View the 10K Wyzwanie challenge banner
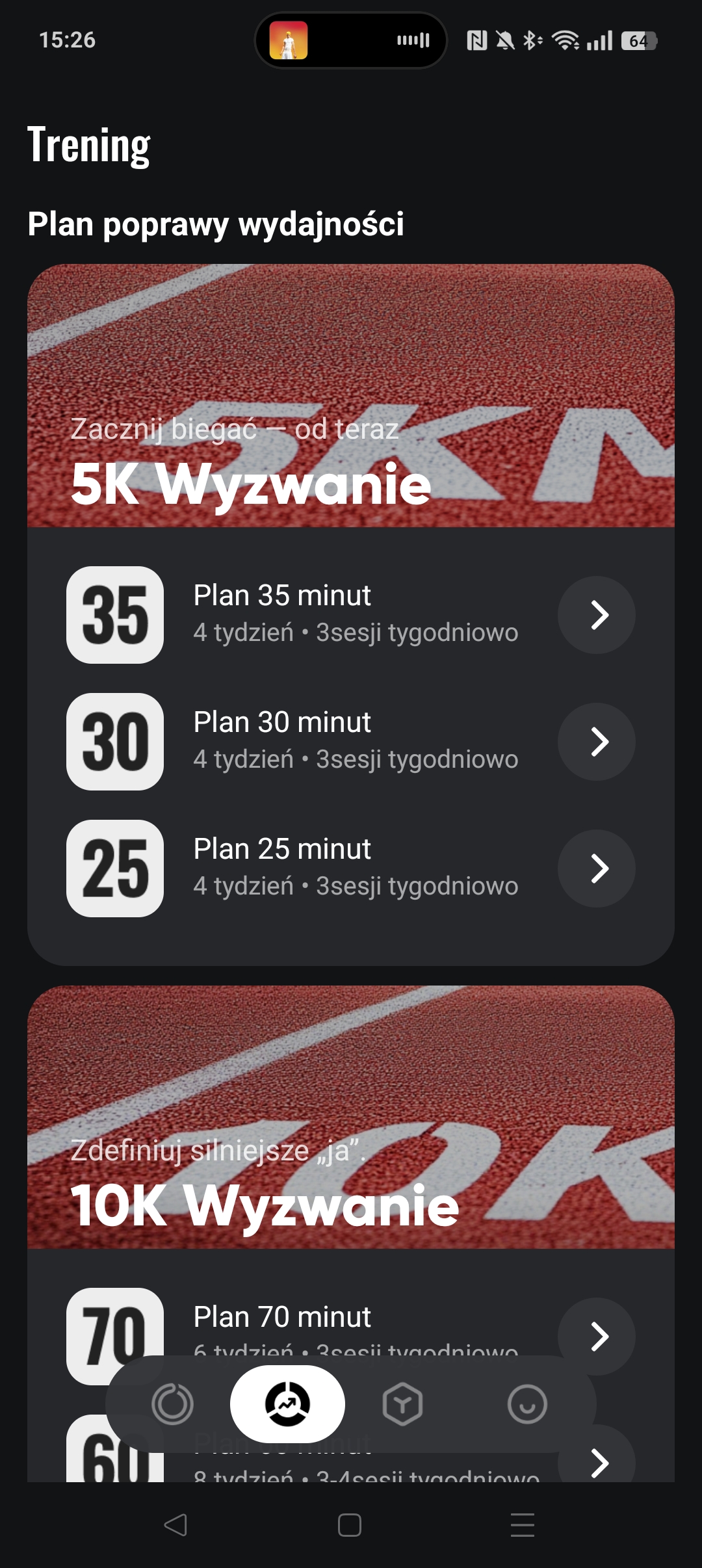 pos(351,1117)
